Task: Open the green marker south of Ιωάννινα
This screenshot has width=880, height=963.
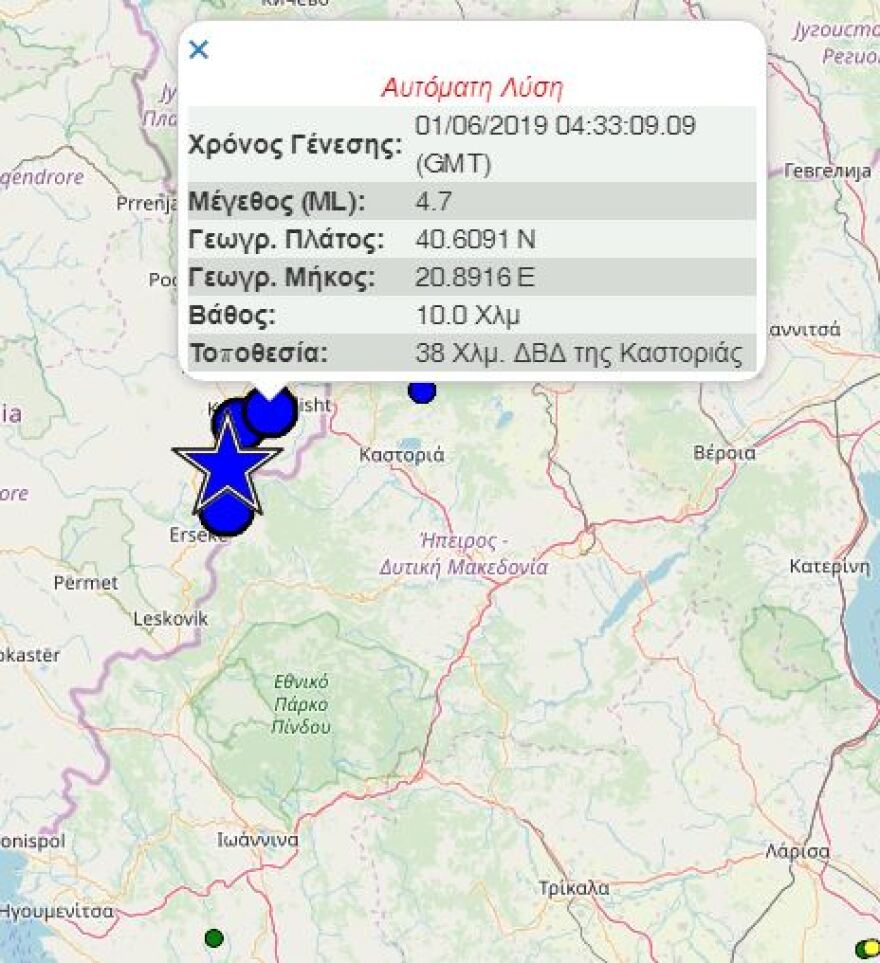Action: tap(213, 938)
